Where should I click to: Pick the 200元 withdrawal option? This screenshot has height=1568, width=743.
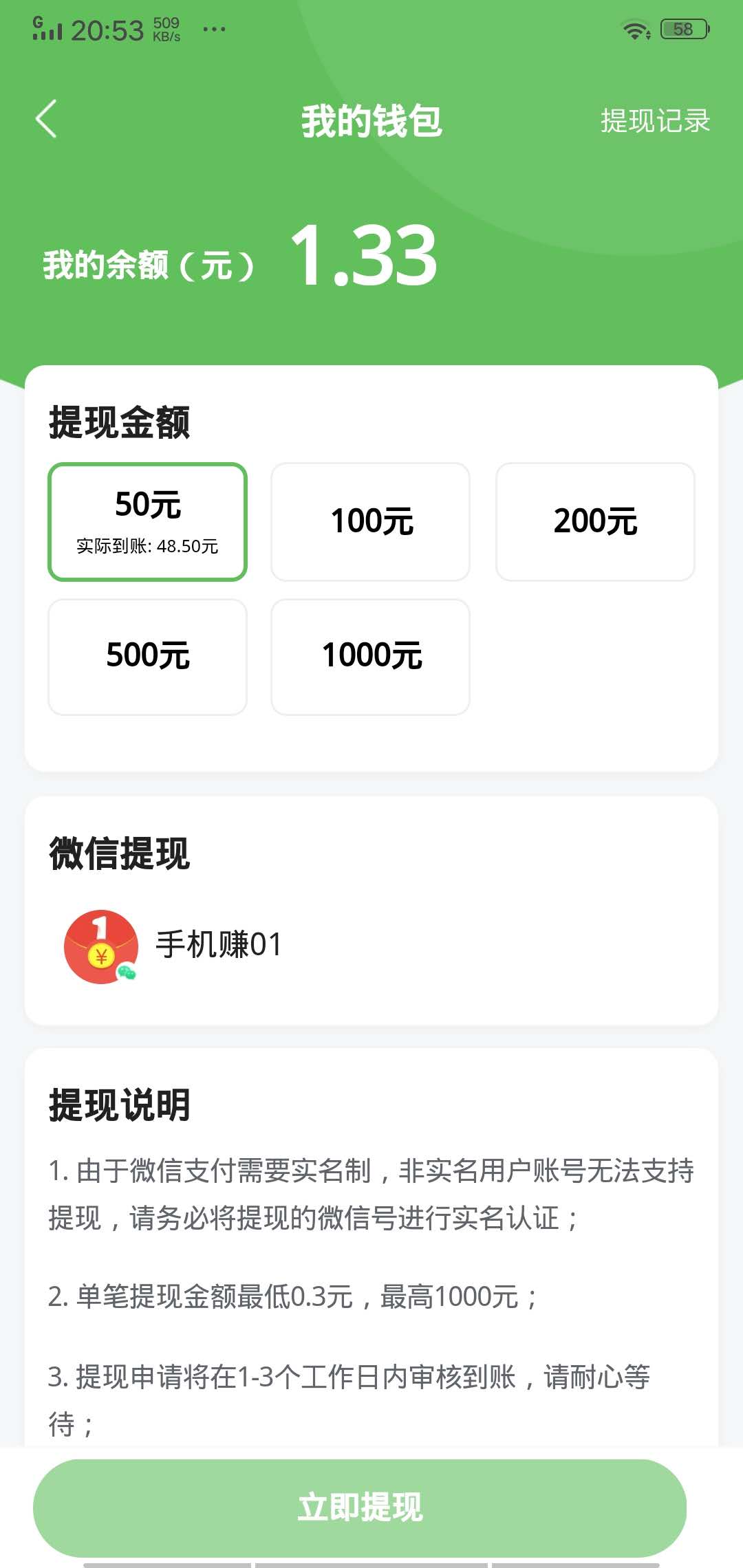594,521
